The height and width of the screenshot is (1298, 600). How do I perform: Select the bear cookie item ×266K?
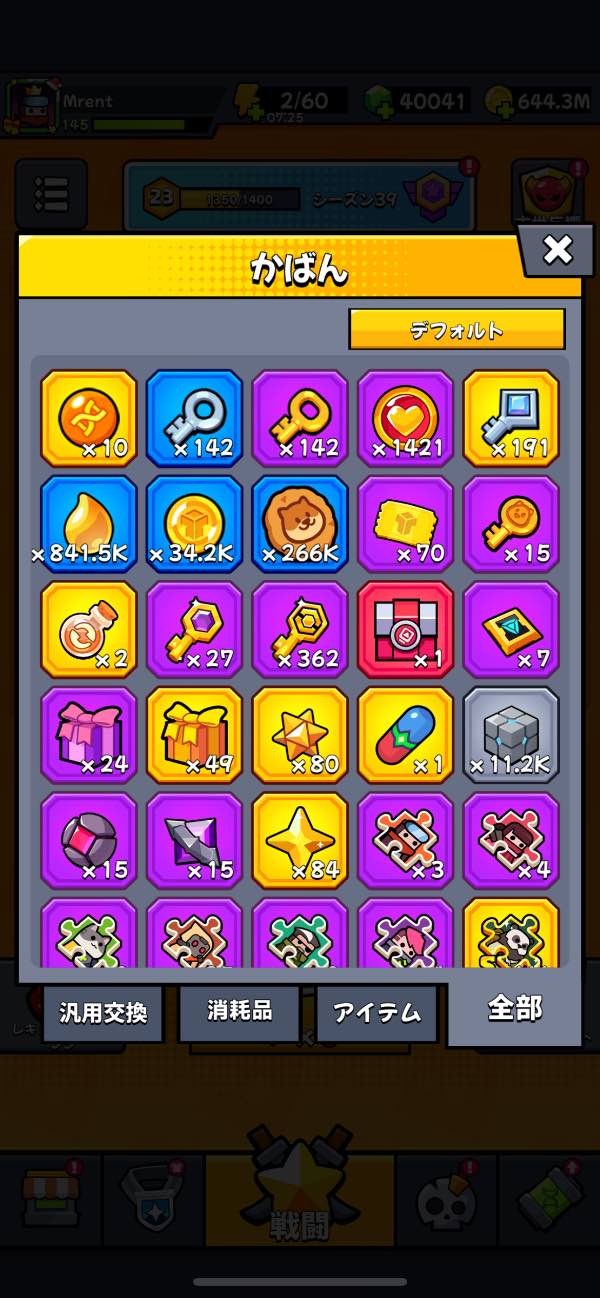point(300,524)
